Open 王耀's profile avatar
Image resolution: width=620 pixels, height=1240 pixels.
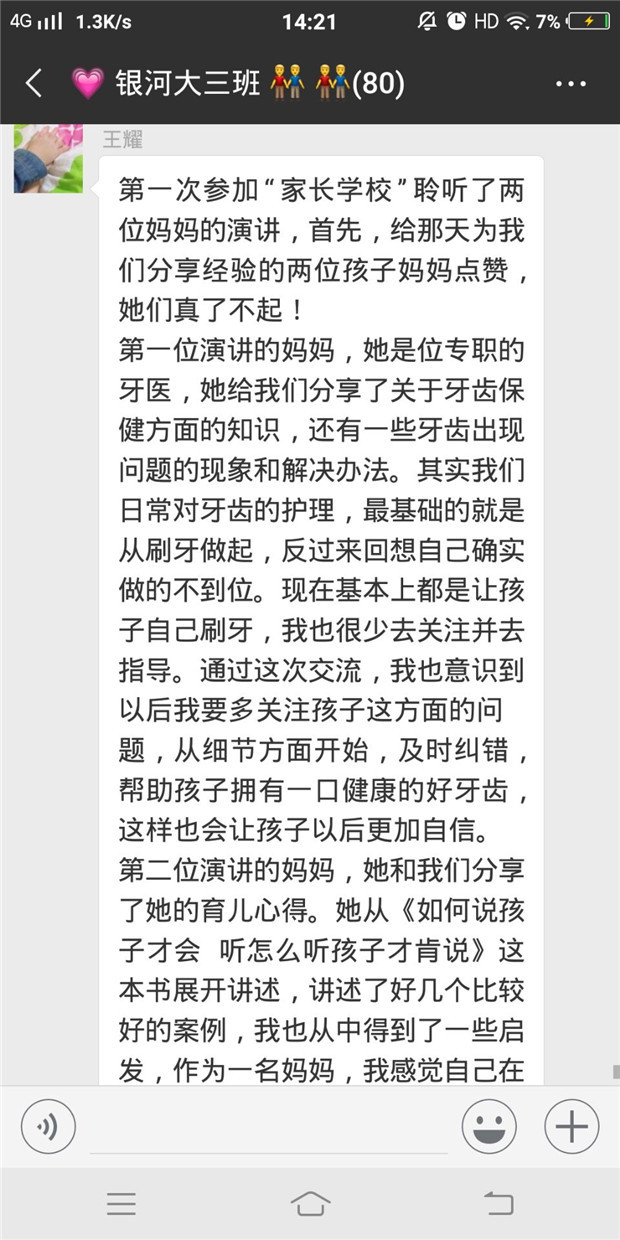tap(48, 159)
